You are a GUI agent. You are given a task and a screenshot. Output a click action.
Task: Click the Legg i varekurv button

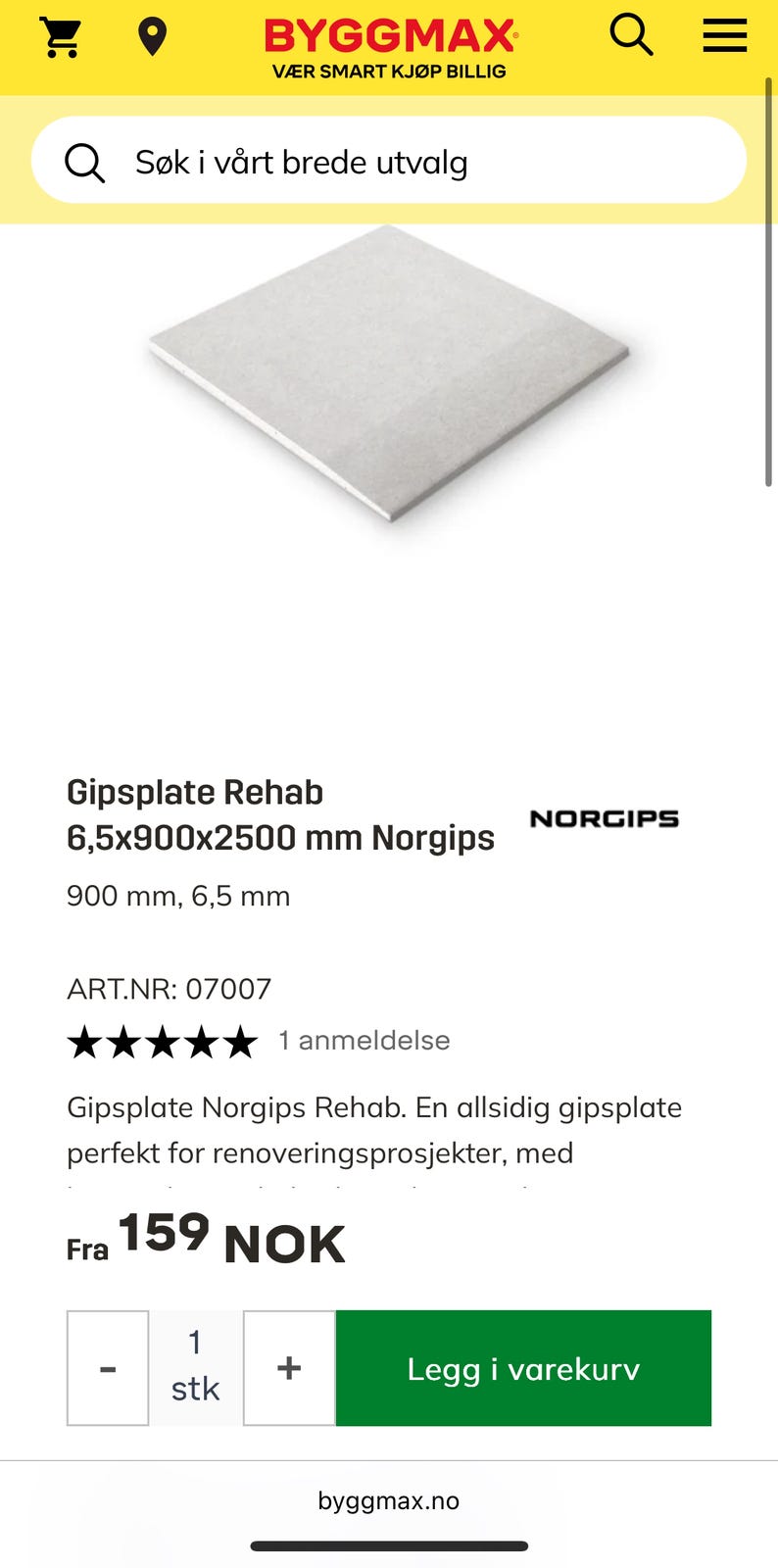[x=523, y=1368]
